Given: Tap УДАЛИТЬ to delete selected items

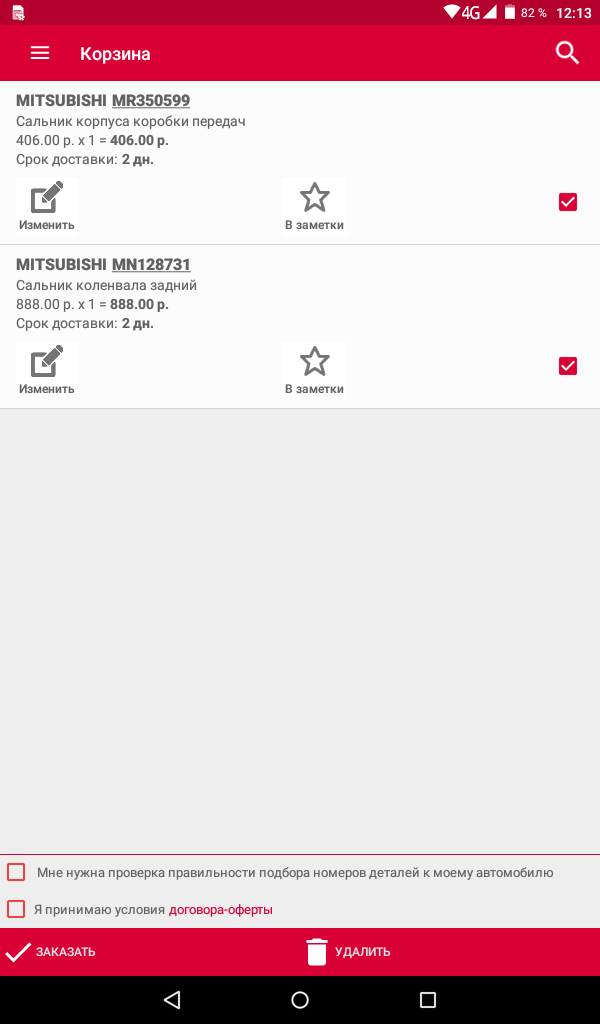Looking at the screenshot, I should [348, 952].
